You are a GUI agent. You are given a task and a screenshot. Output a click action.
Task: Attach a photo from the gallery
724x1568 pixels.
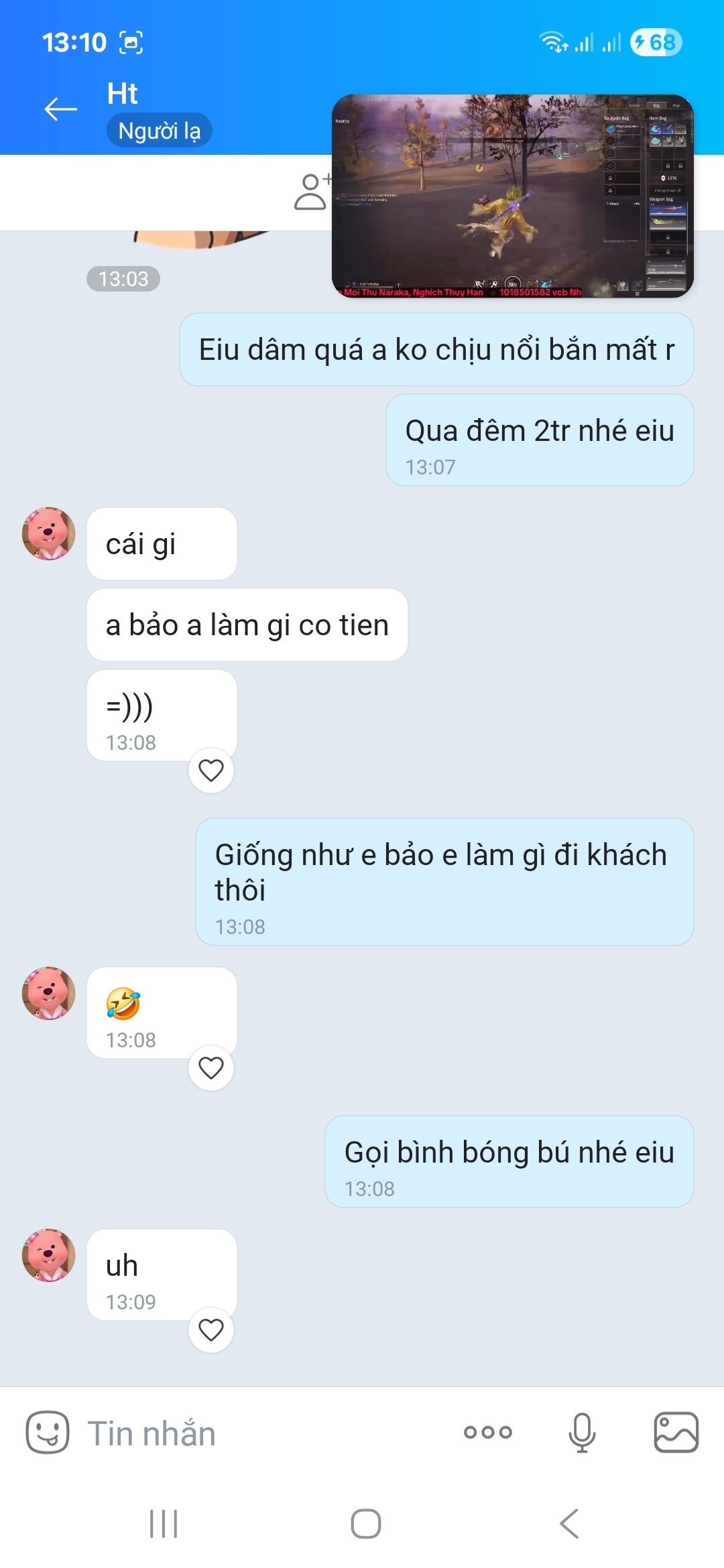point(676,1433)
